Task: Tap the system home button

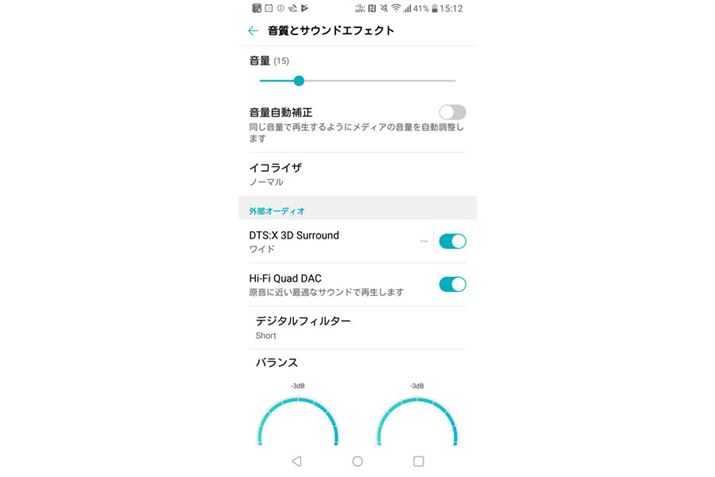Action: coord(357,461)
